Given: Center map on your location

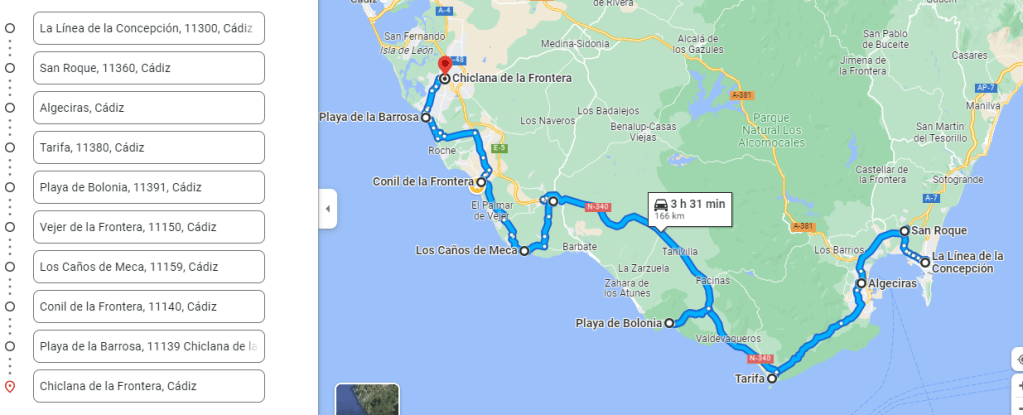Looking at the screenshot, I should 1017,360.
